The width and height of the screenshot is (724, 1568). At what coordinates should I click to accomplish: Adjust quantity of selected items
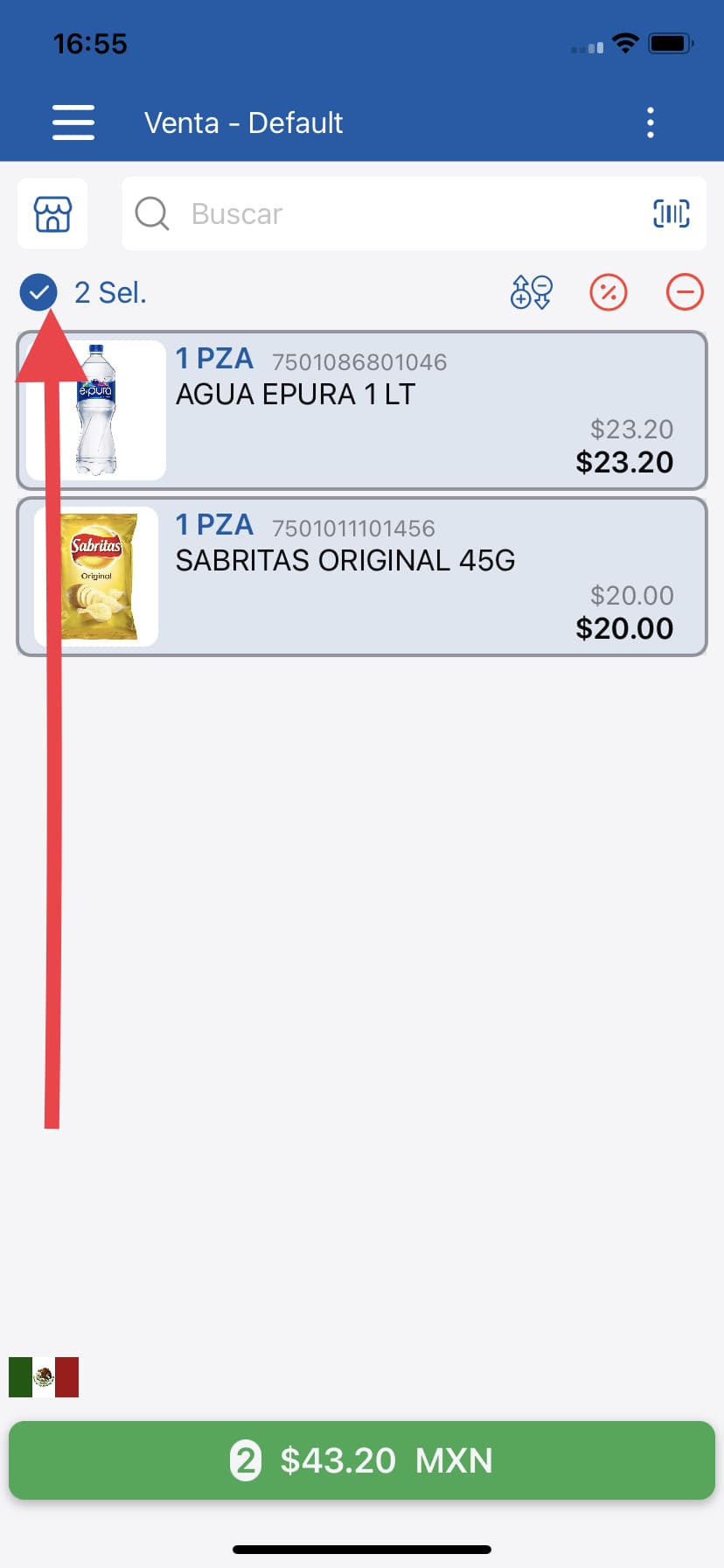(531, 292)
